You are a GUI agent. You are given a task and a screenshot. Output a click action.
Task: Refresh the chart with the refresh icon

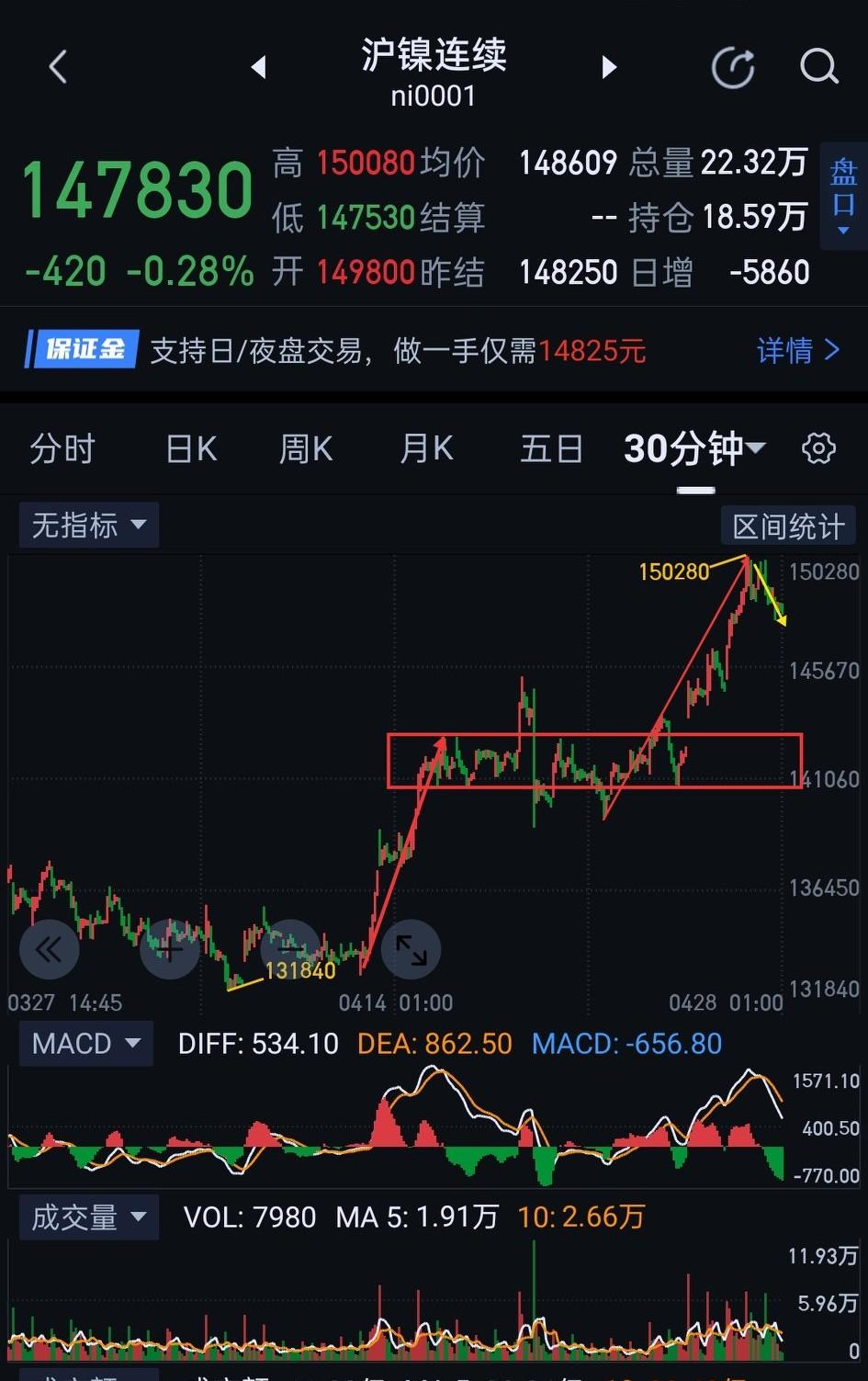click(x=732, y=66)
